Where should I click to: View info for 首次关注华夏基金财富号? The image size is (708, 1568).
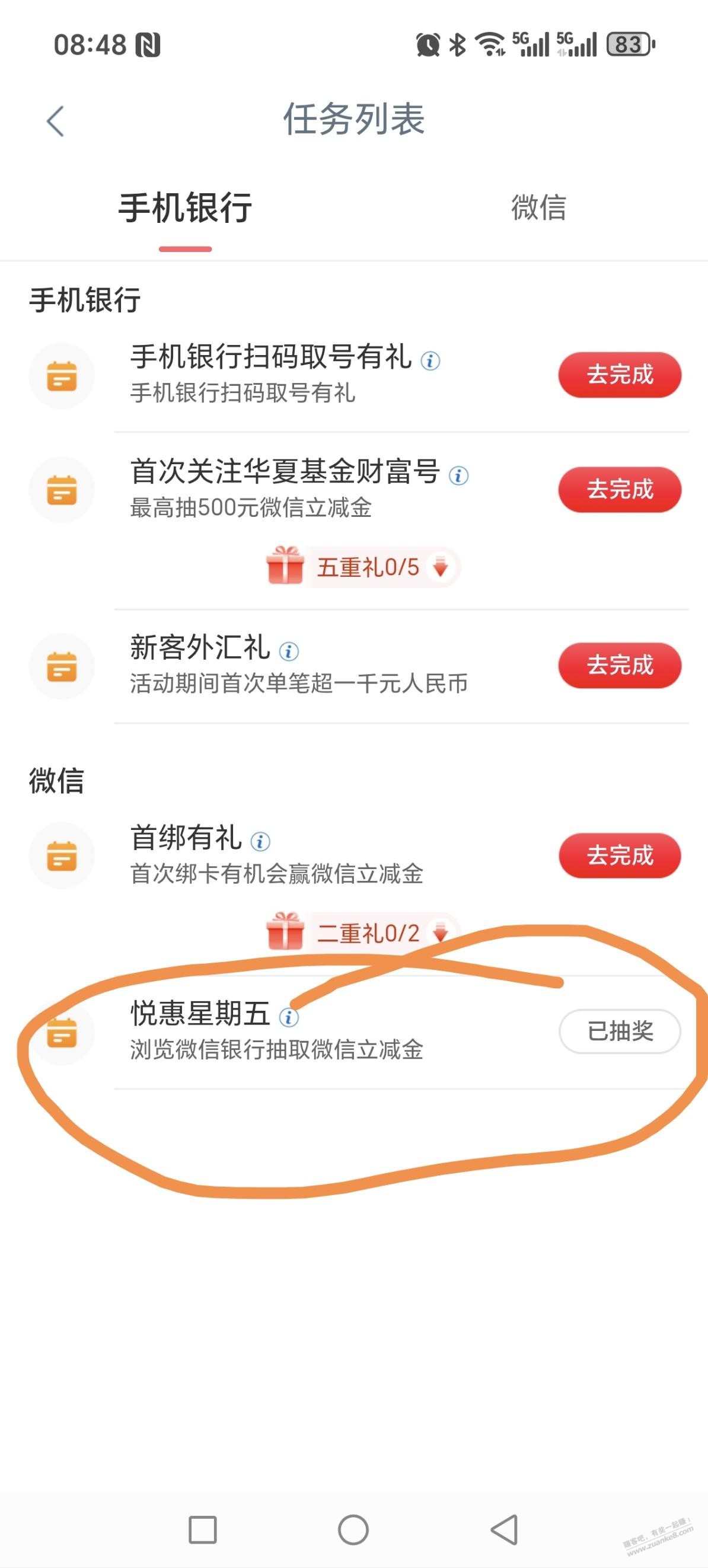tap(458, 475)
